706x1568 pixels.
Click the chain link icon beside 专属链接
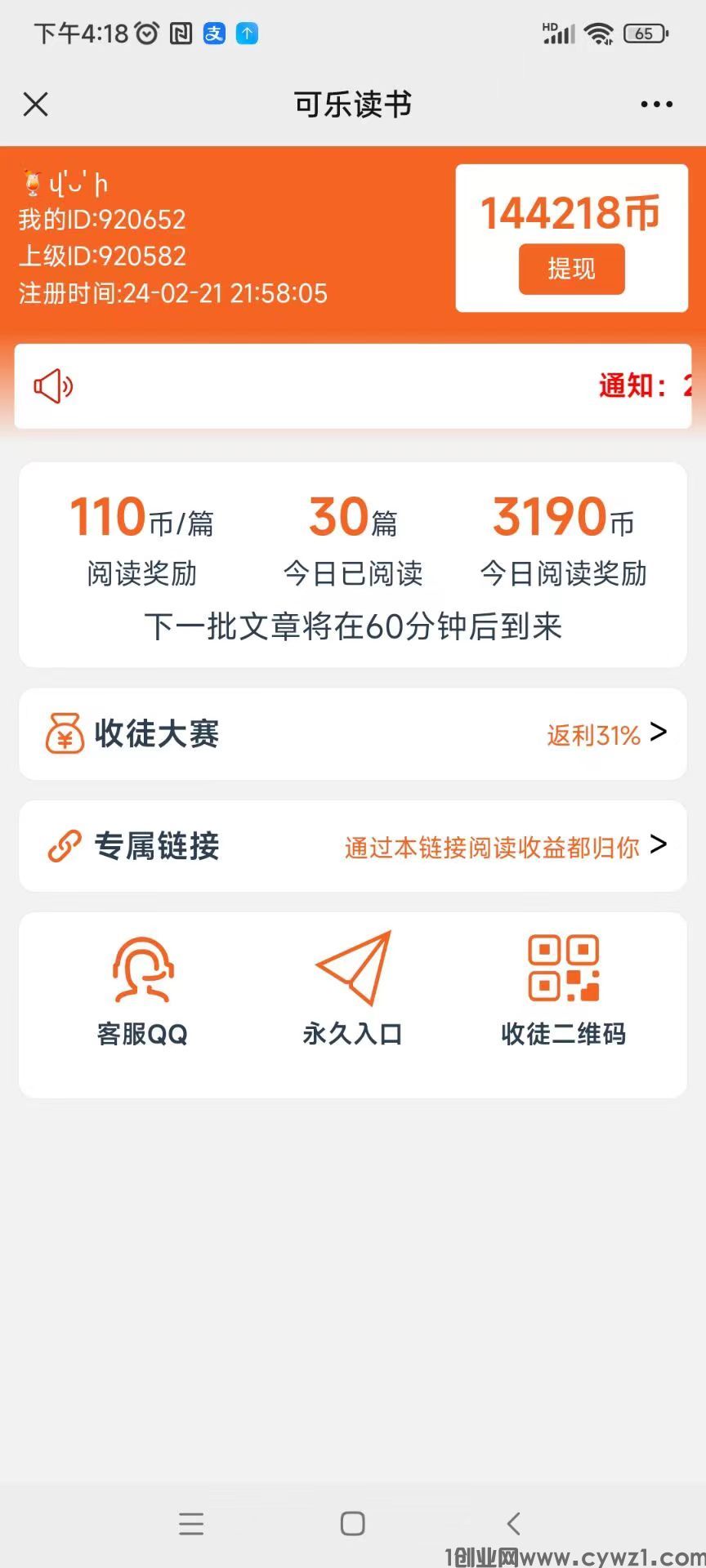pyautogui.click(x=65, y=846)
